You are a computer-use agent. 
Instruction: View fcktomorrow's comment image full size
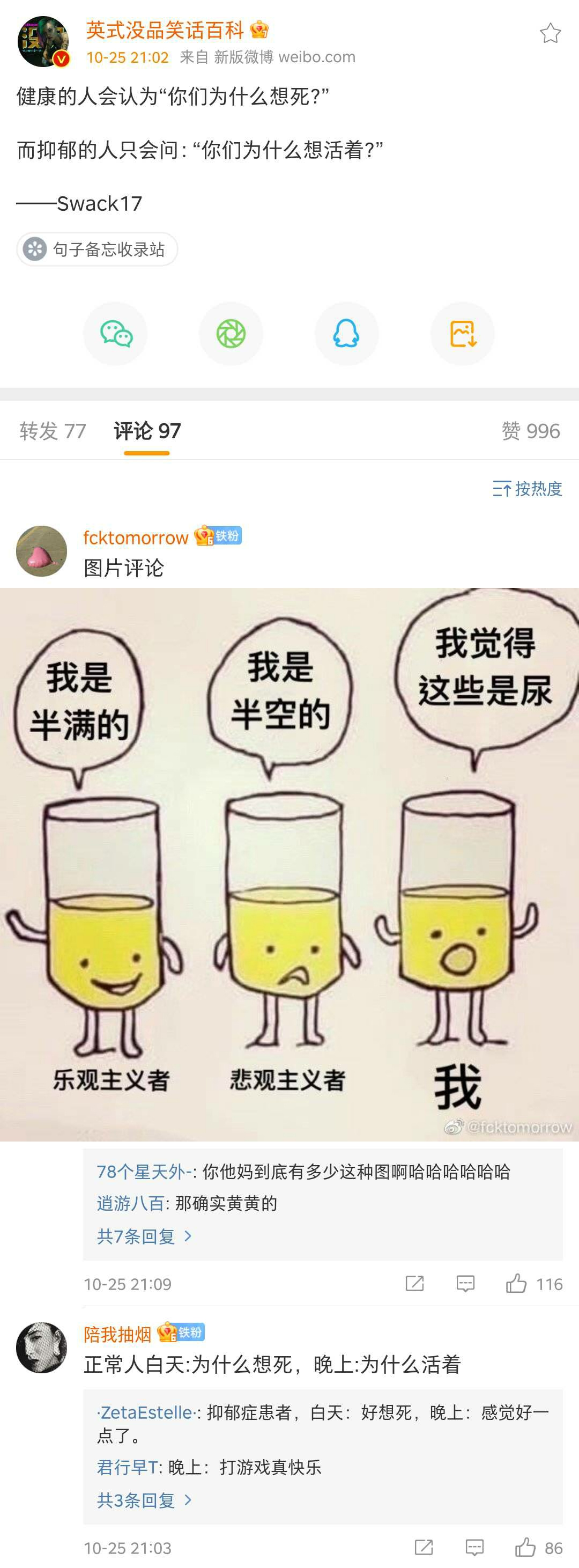tap(289, 864)
